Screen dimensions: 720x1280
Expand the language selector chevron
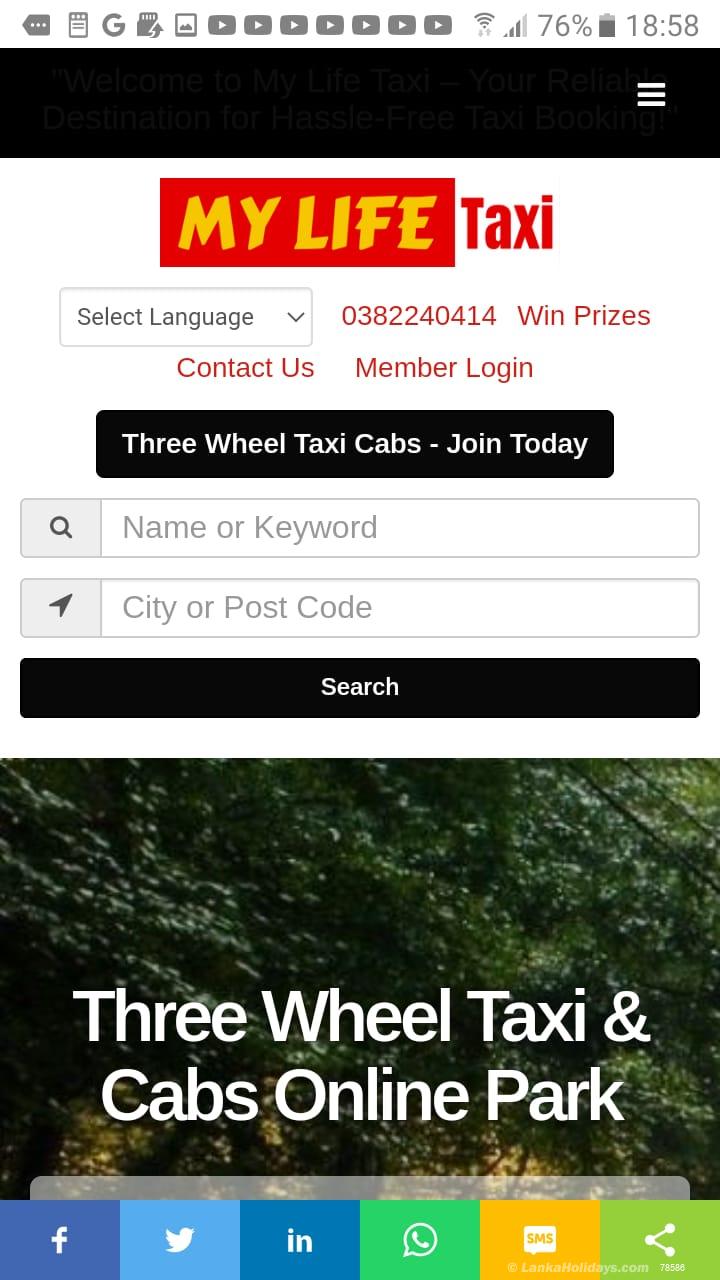pos(295,317)
